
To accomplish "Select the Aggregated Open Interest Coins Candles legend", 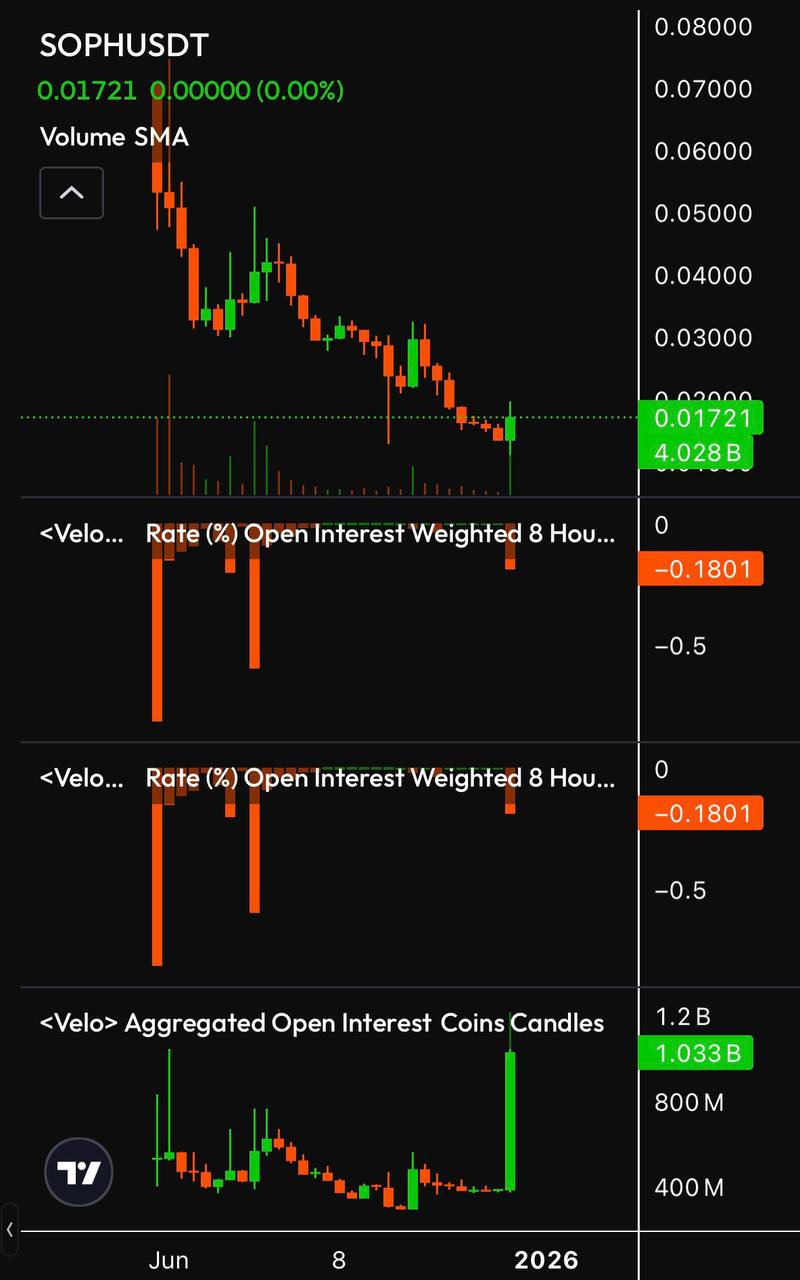I will pos(321,1023).
